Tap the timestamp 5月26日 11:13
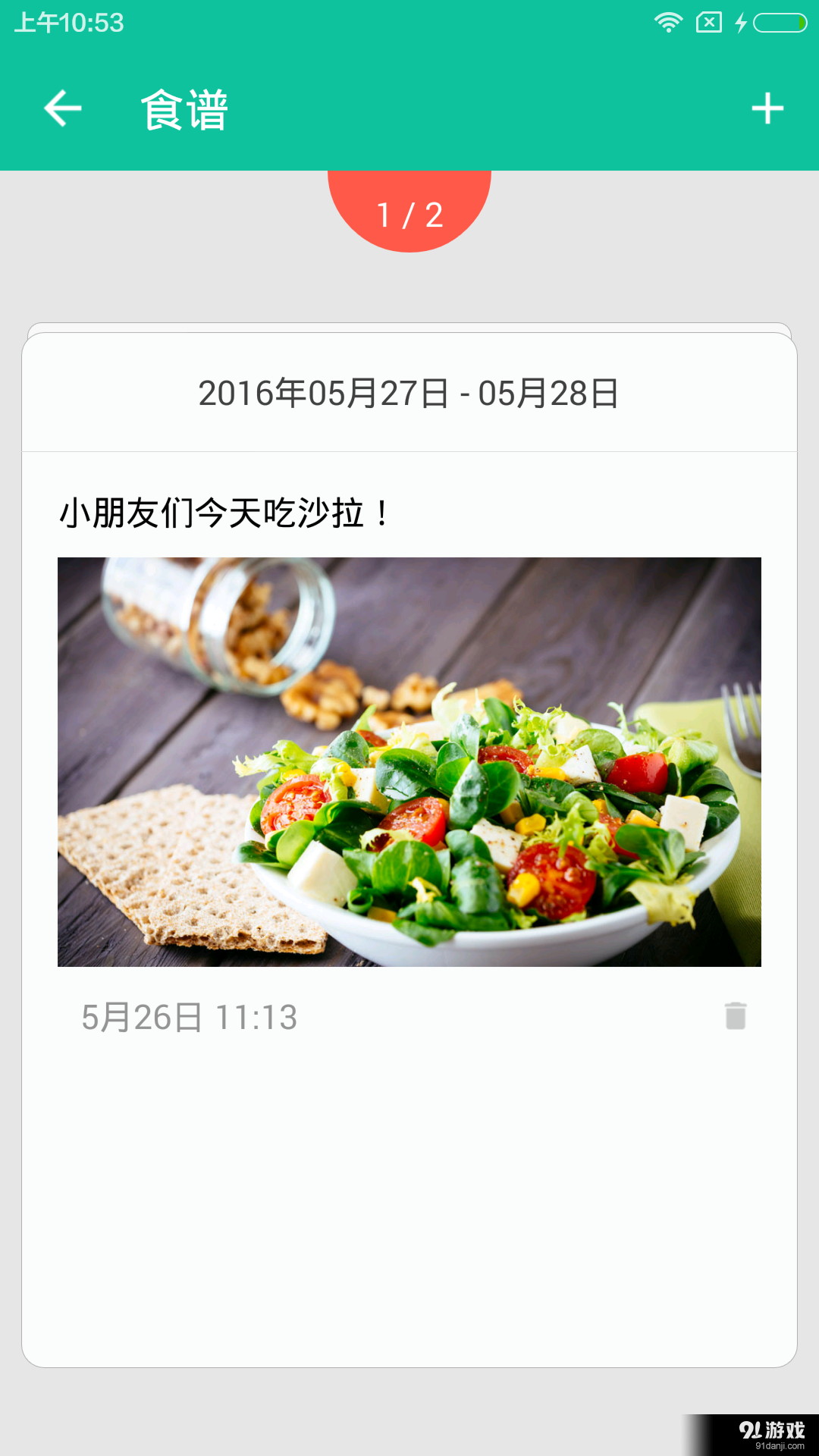 coord(188,1018)
